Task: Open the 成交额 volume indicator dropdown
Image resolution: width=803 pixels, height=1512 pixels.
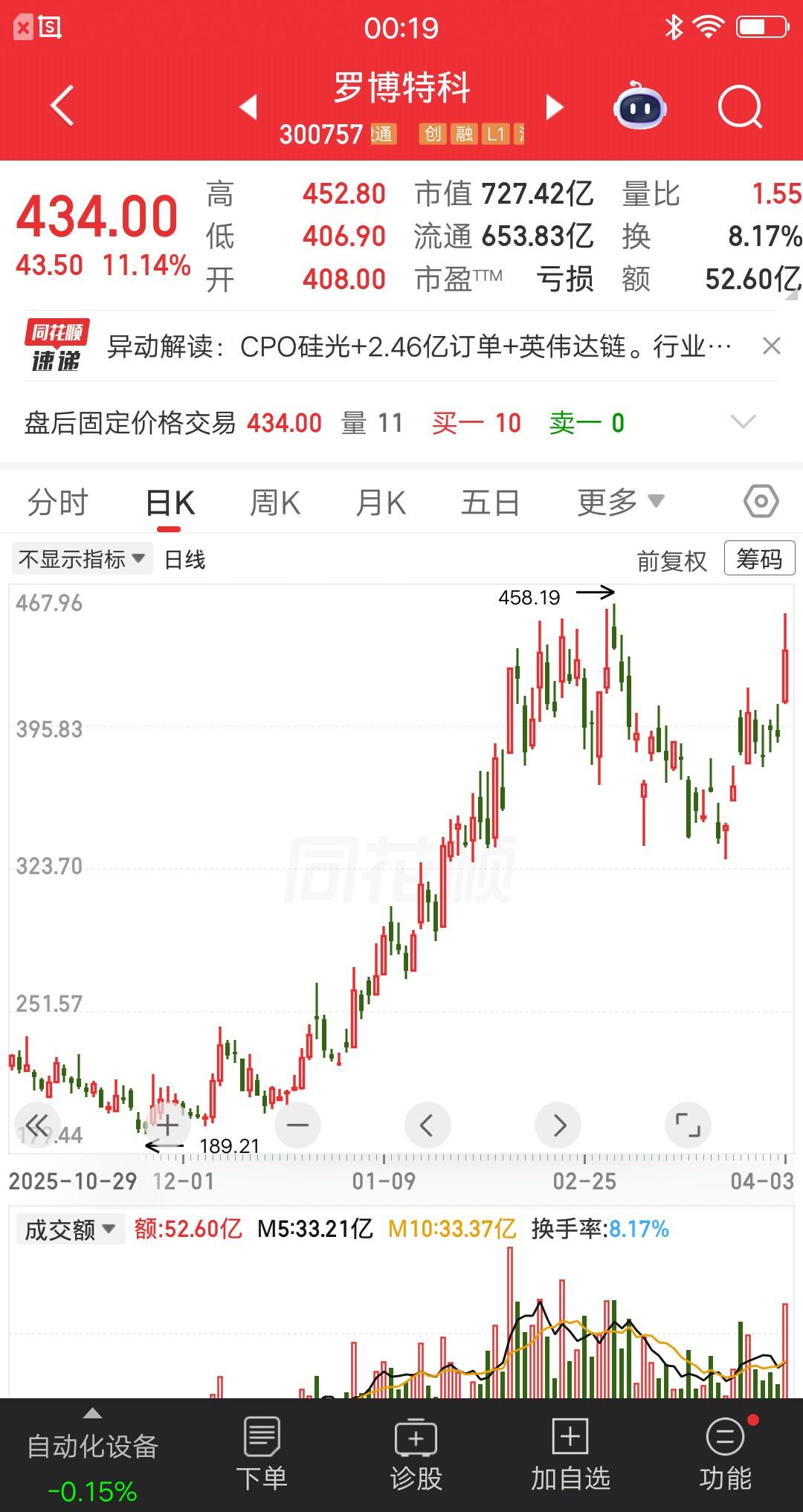Action: pos(69,1229)
